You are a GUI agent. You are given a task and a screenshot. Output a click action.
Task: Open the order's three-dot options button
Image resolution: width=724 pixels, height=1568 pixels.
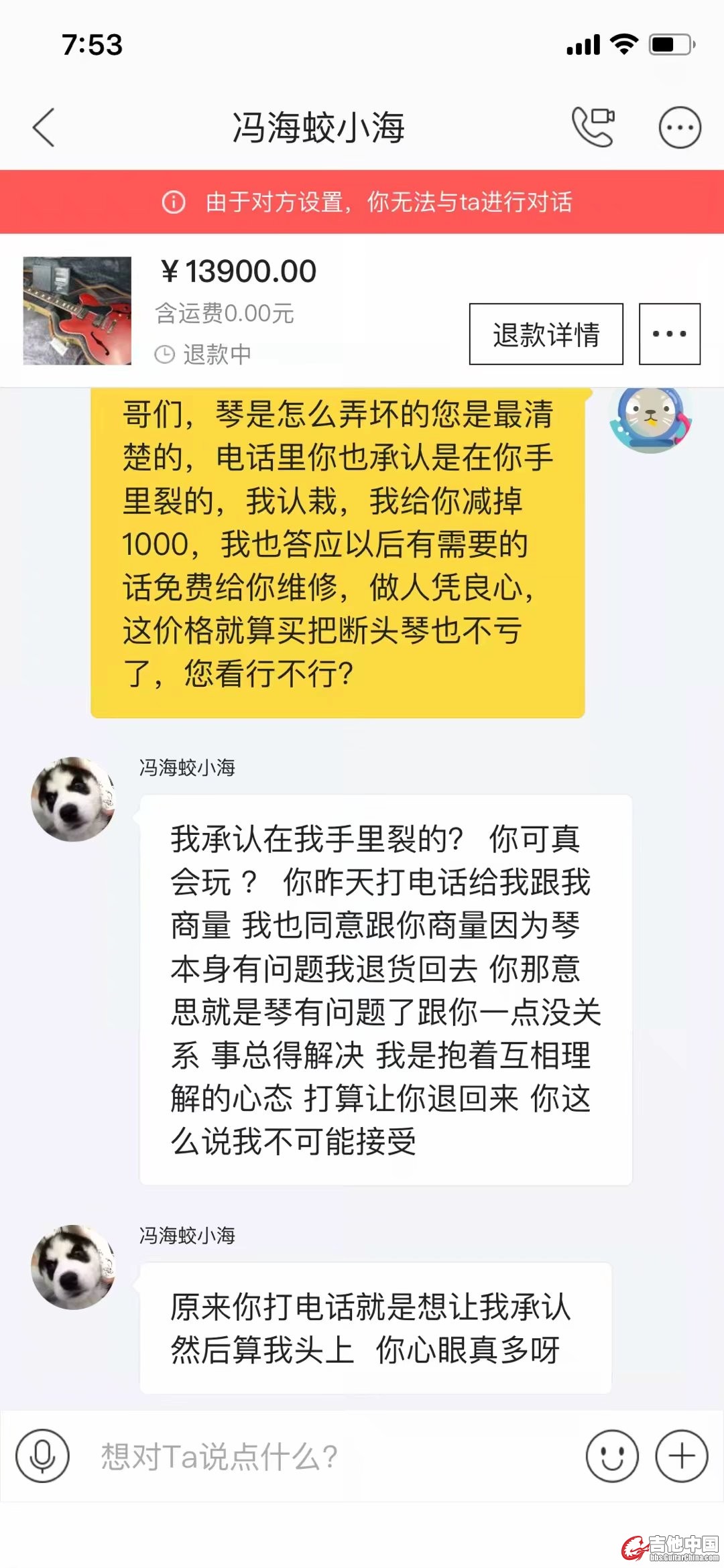[669, 334]
